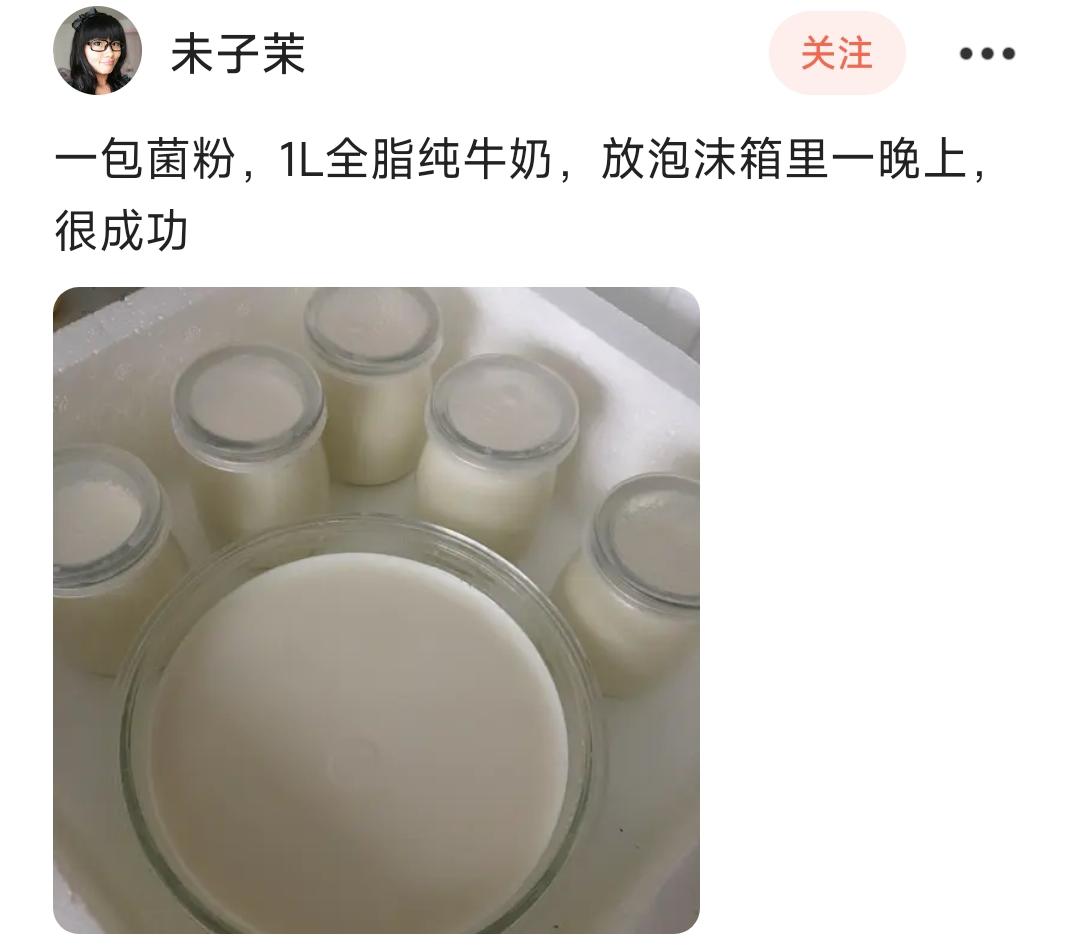Tap the username 未子茉
1080x945 pixels.
click(x=238, y=54)
